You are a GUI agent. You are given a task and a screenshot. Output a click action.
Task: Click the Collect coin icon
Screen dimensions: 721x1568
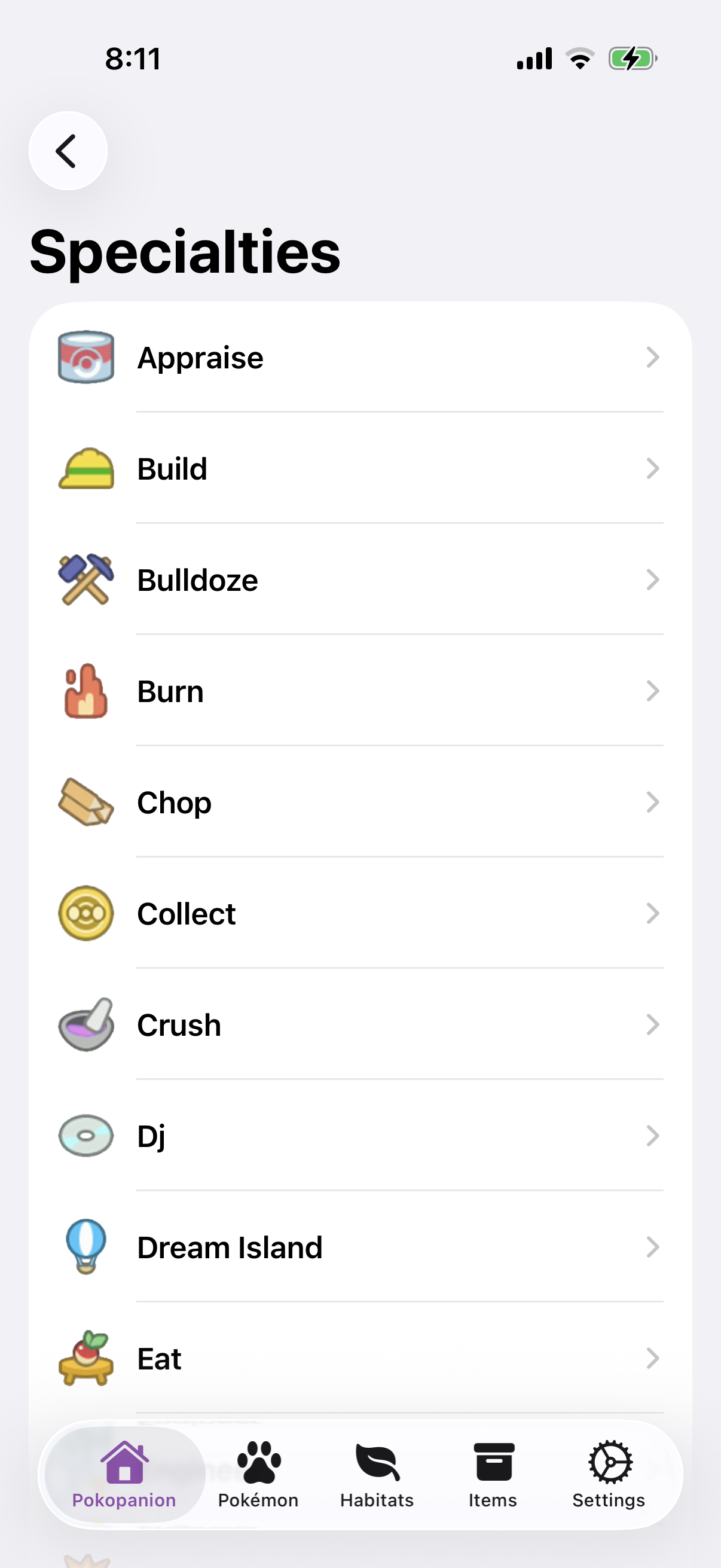tap(85, 913)
